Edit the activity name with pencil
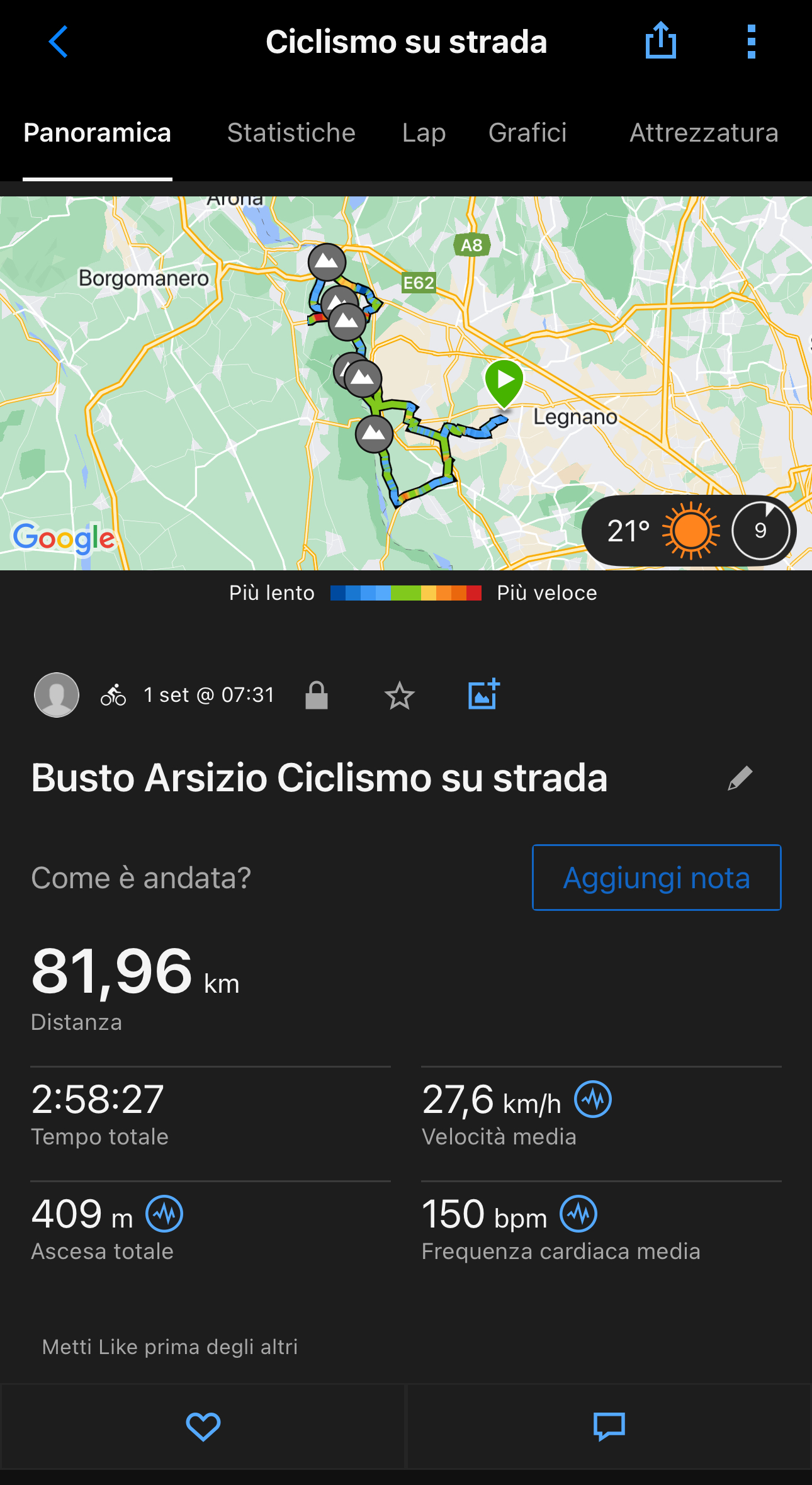The width and height of the screenshot is (812, 1485). (x=740, y=778)
